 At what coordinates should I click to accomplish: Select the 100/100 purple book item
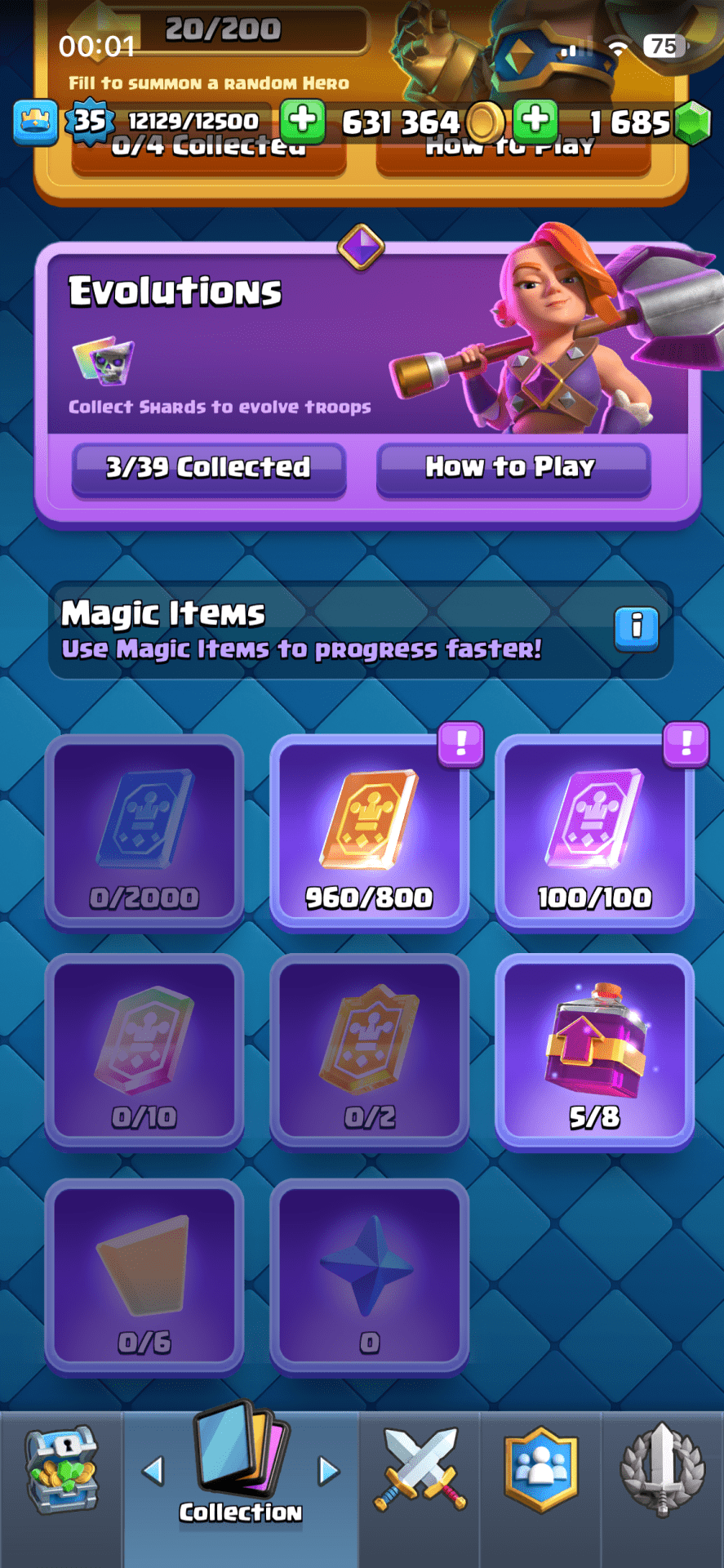[x=594, y=831]
